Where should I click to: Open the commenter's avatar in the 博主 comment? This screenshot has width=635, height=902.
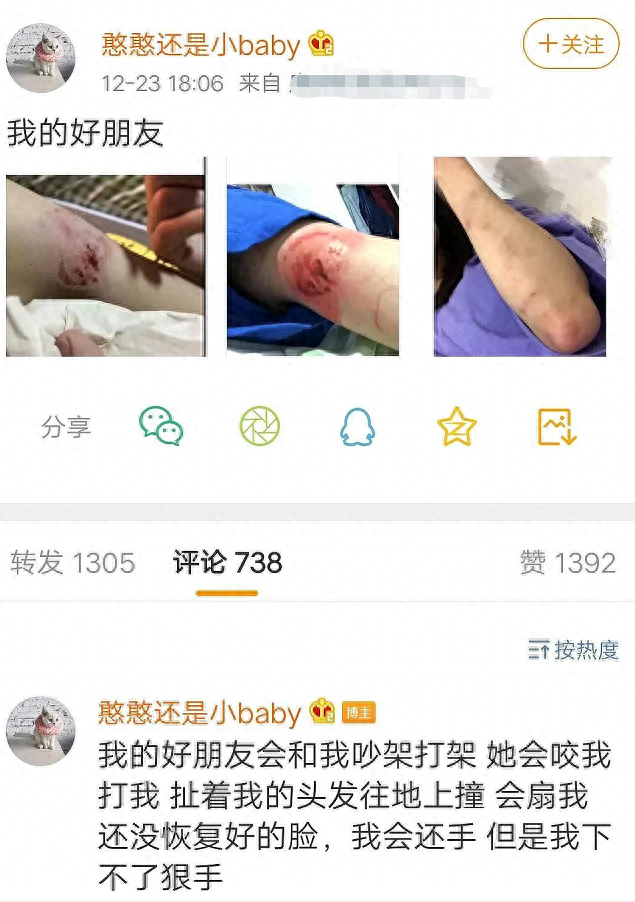(x=41, y=731)
